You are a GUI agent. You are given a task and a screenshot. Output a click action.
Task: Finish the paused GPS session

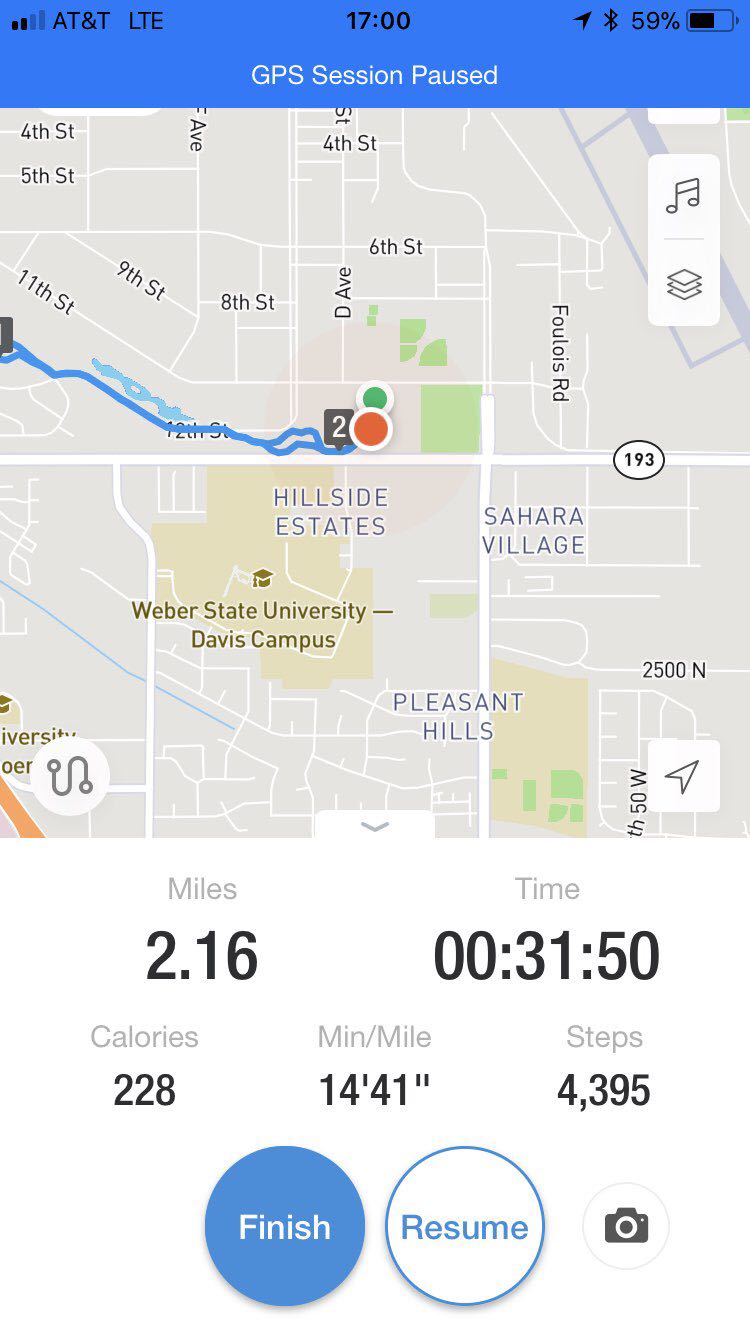(284, 1226)
